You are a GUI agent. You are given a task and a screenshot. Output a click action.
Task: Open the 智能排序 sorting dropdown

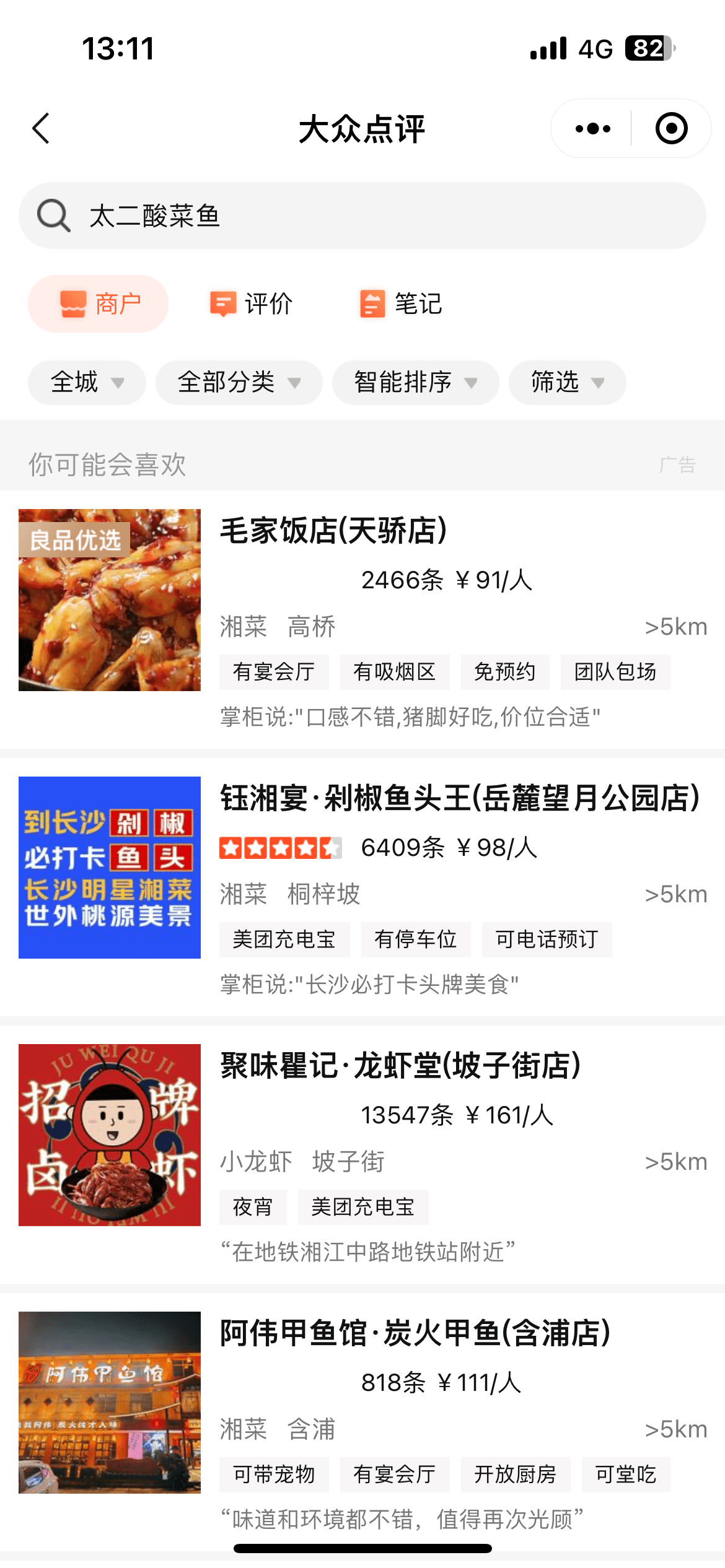click(x=415, y=382)
